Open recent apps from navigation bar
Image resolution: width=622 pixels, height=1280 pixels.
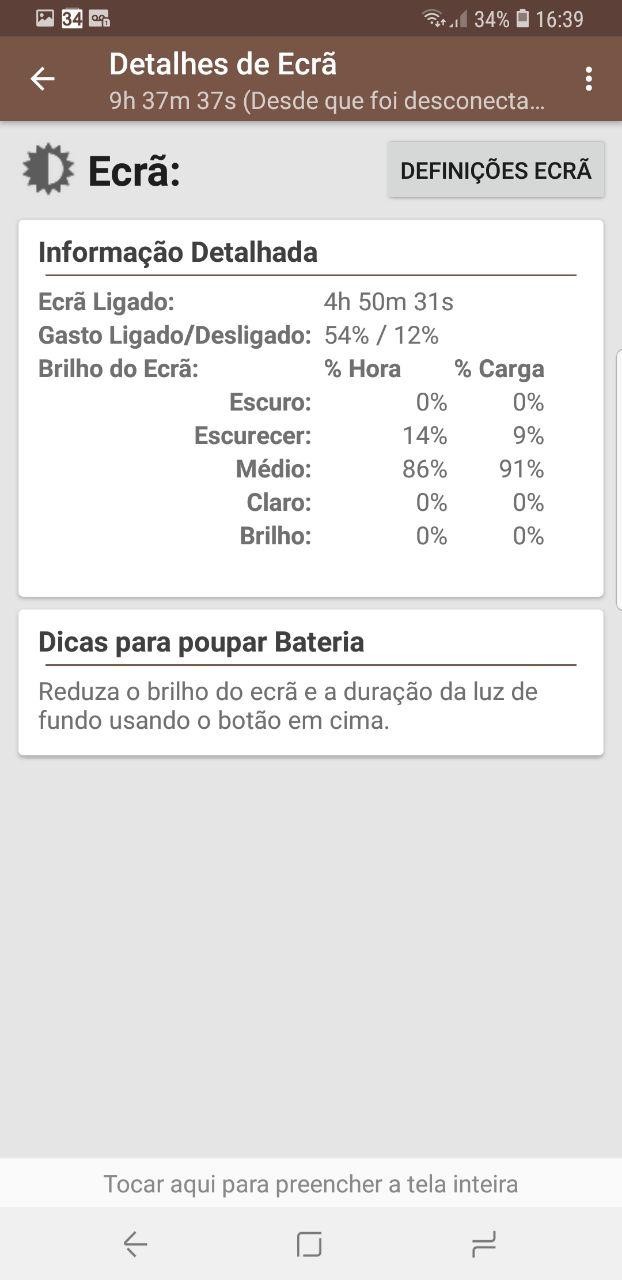pyautogui.click(x=484, y=1244)
